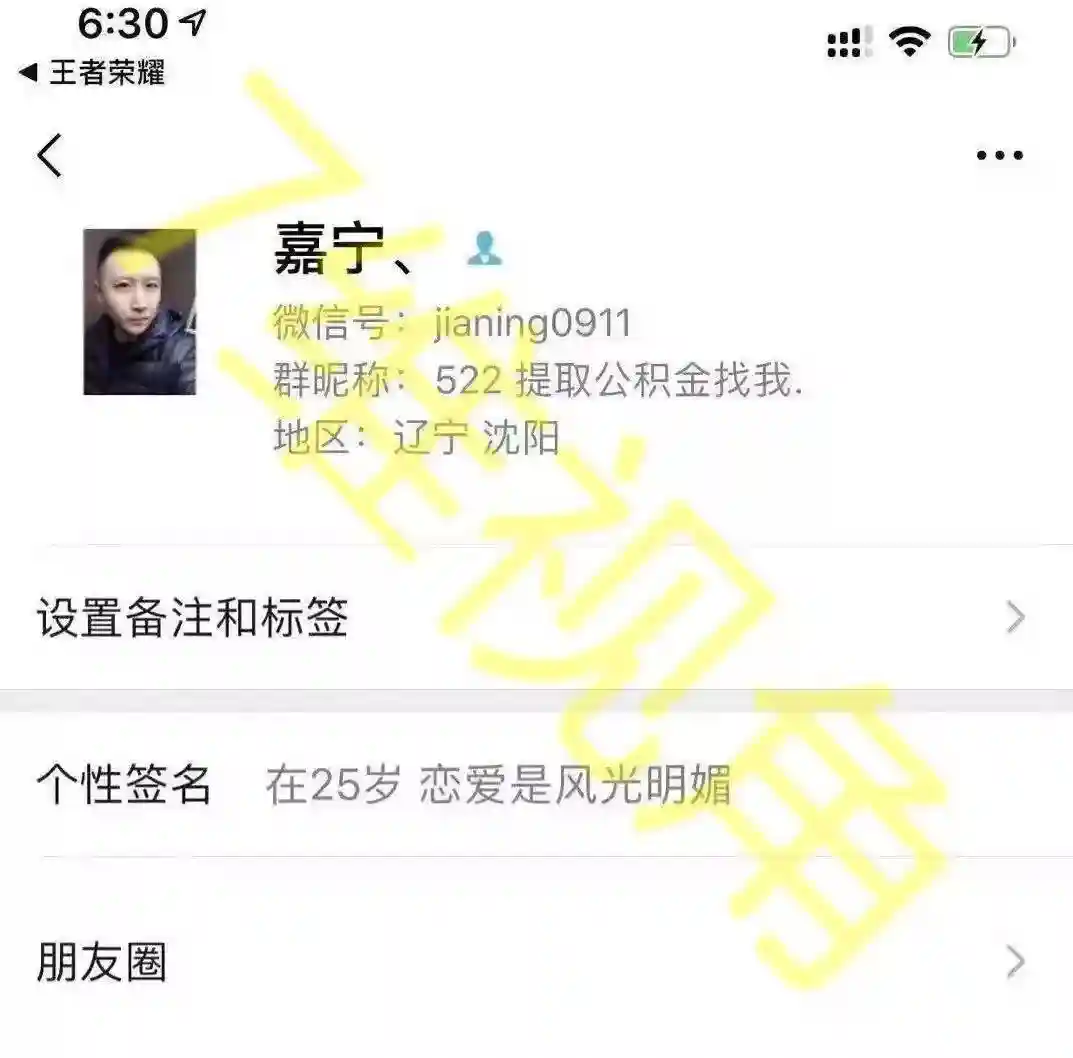Open the three-dot overflow menu
This screenshot has width=1073, height=1058.
point(999,156)
